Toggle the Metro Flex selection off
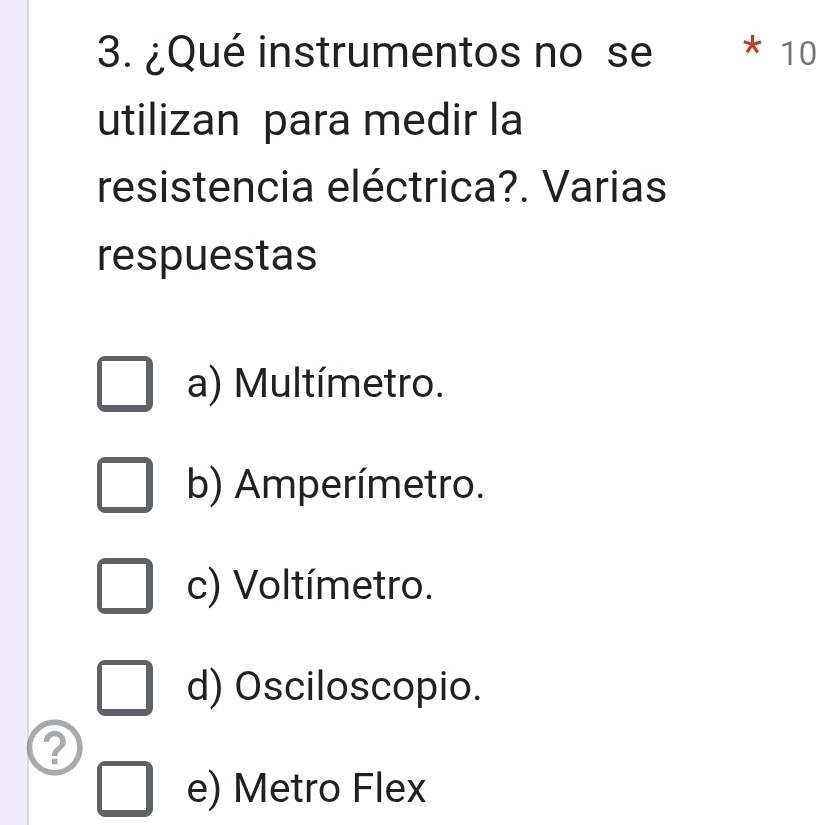Image resolution: width=819 pixels, height=825 pixels. pyautogui.click(x=124, y=789)
